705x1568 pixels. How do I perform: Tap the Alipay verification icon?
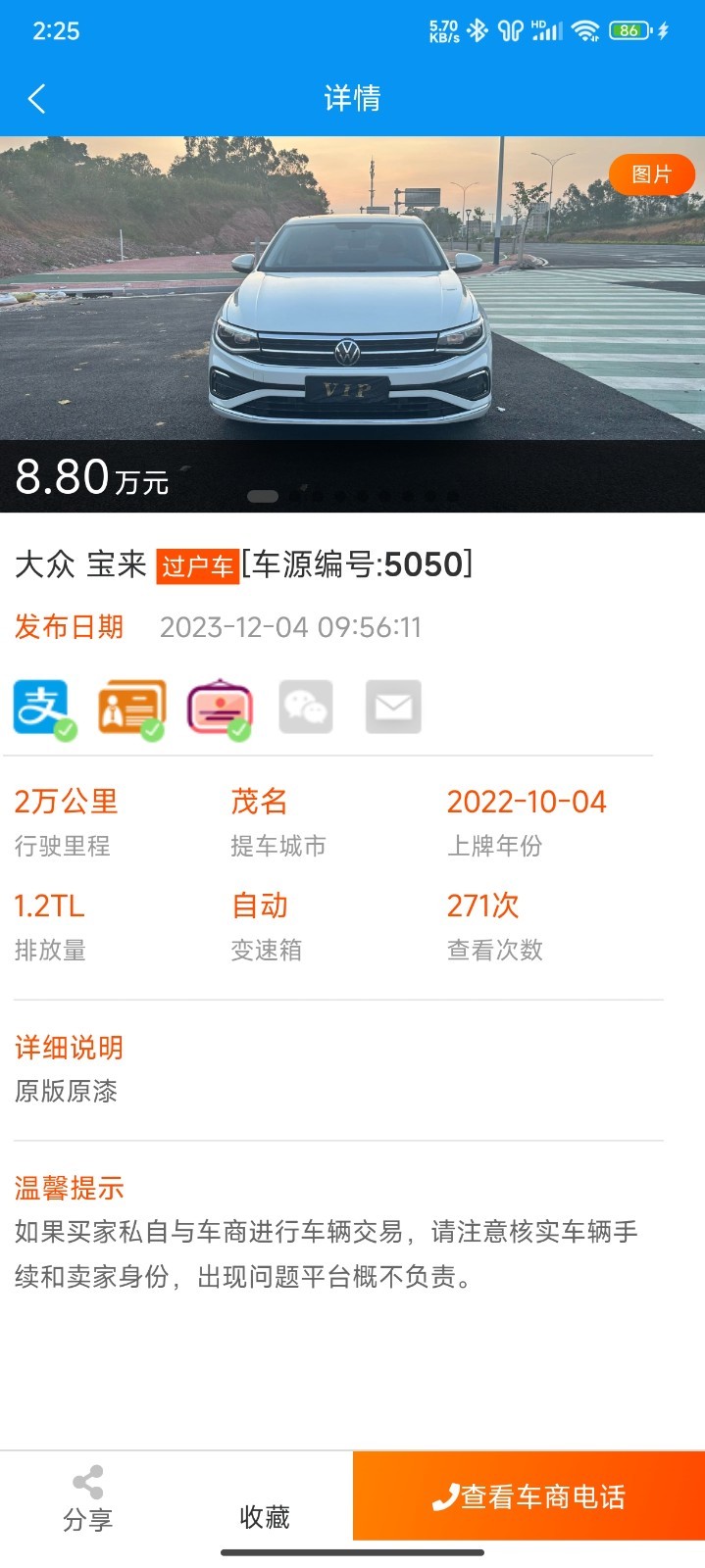tap(42, 708)
